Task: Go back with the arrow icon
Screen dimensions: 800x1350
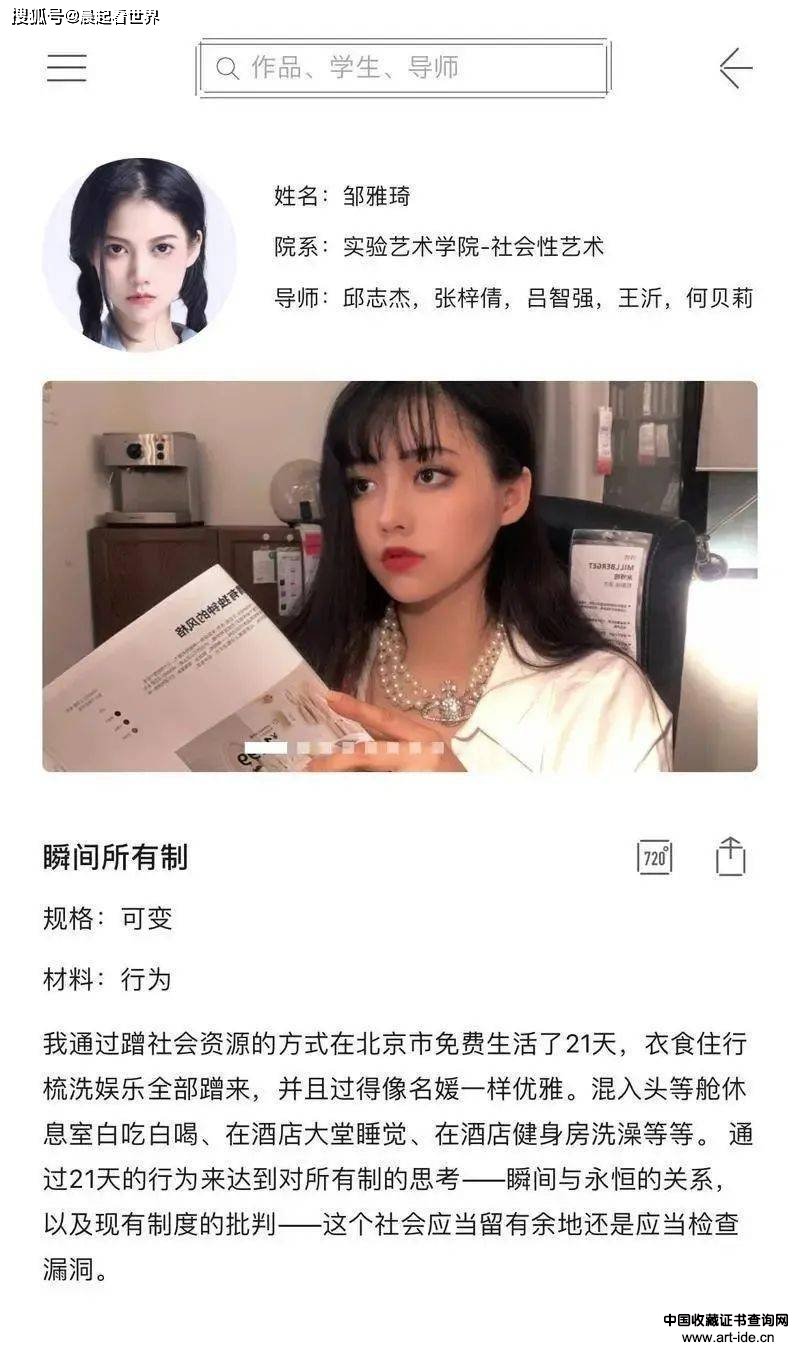Action: pyautogui.click(x=735, y=68)
